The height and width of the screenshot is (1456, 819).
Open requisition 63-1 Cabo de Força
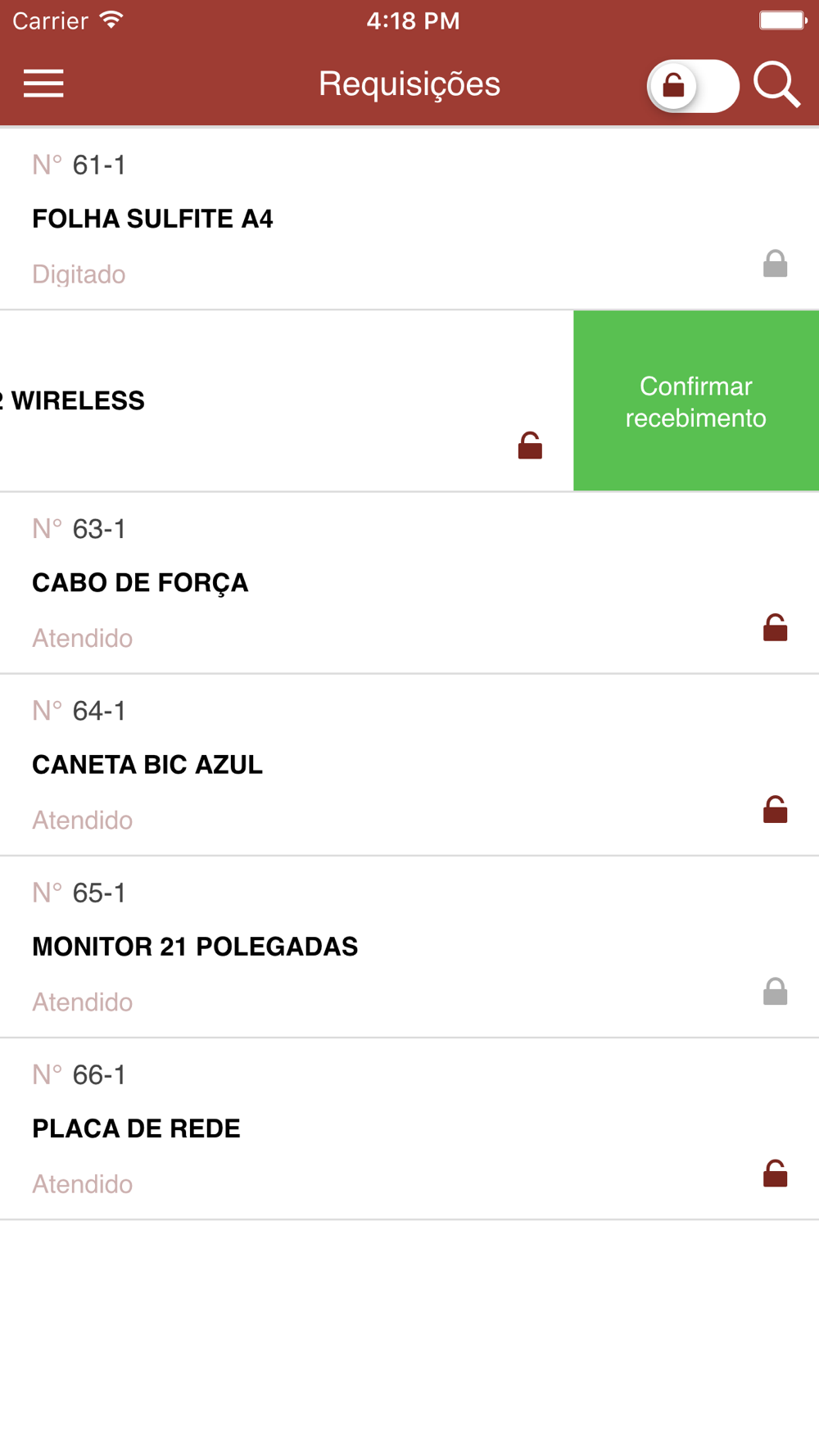point(409,583)
